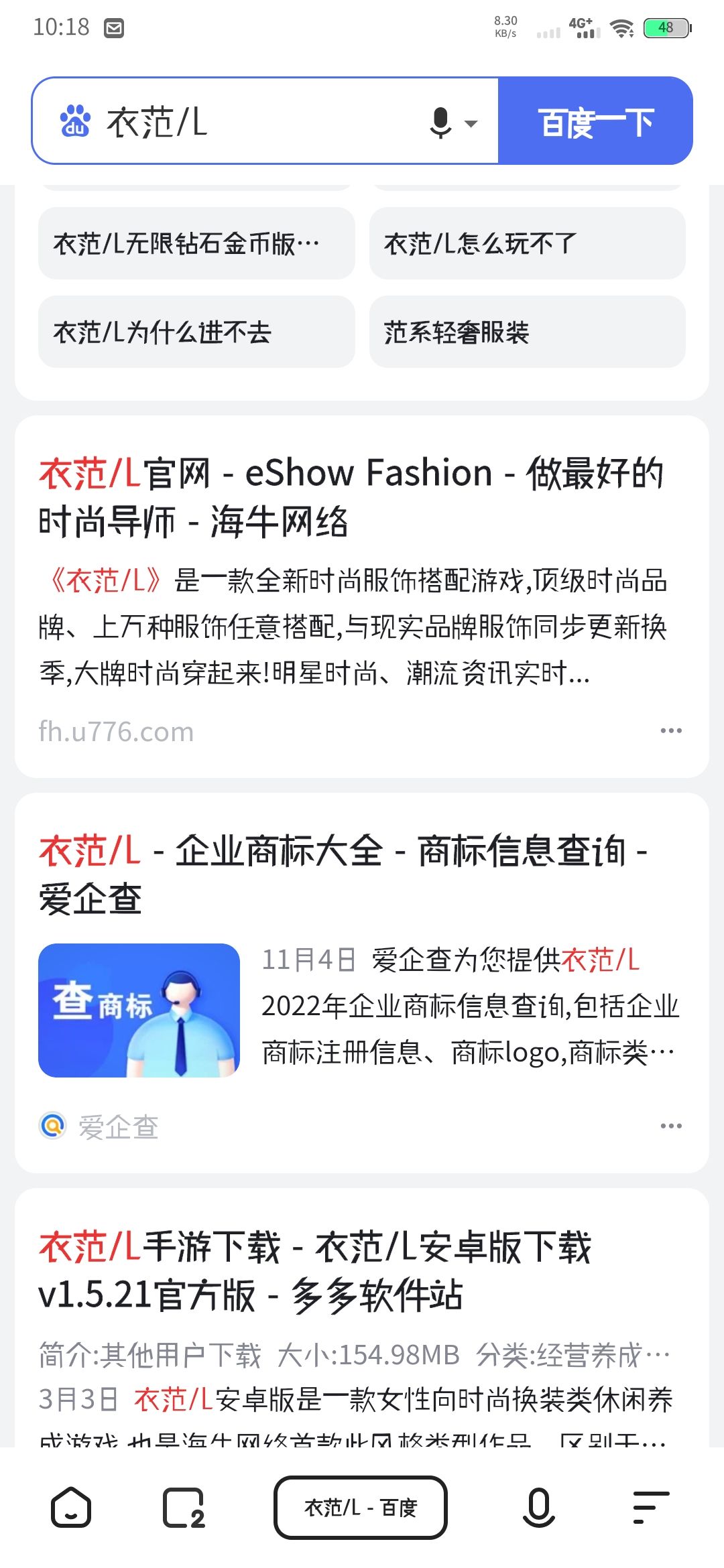Start voice search from bottom bar
724x1568 pixels.
[x=538, y=1508]
